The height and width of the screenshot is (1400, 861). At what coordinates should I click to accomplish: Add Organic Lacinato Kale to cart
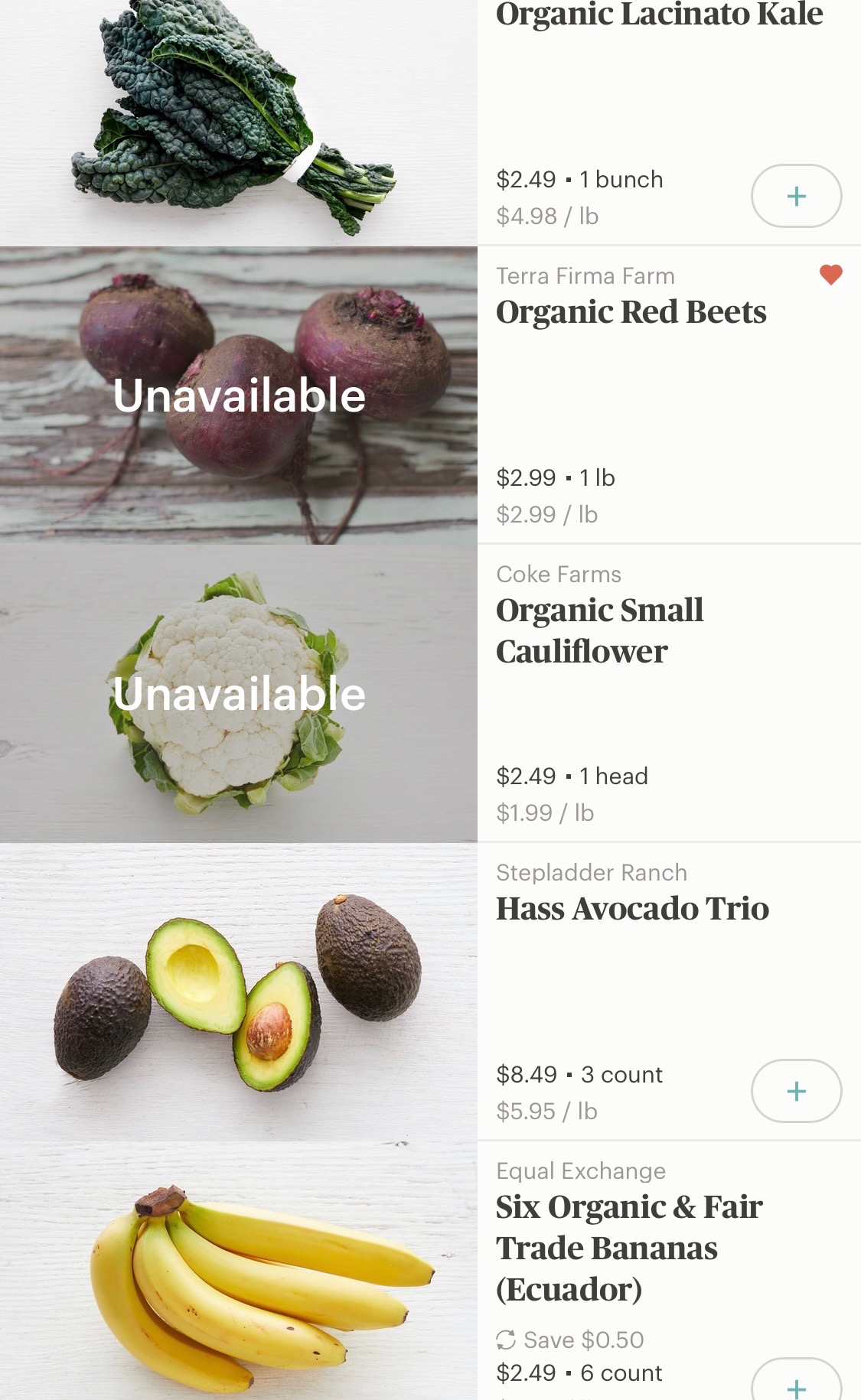[796, 196]
